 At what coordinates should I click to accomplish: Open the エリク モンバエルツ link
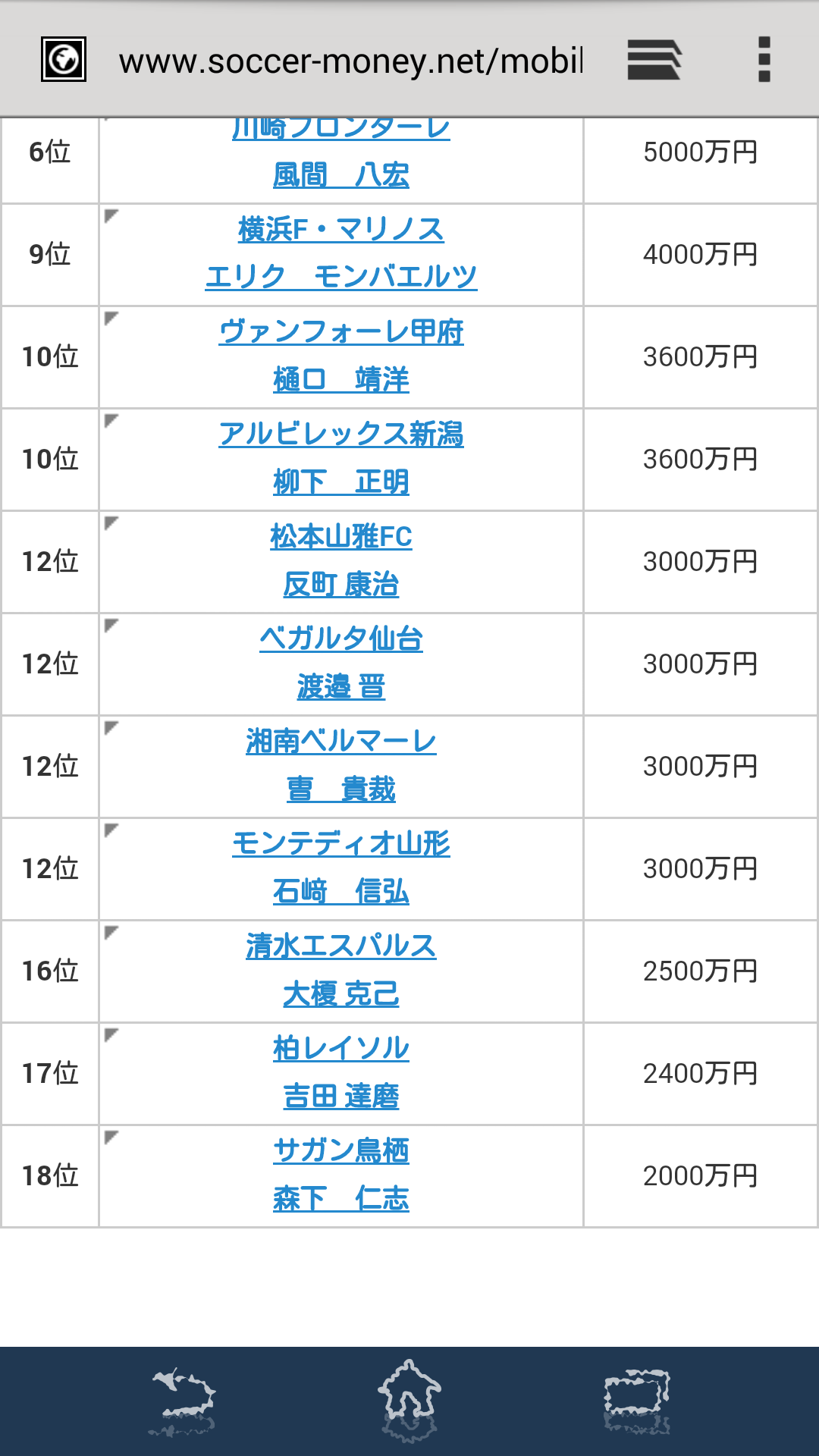coord(340,277)
